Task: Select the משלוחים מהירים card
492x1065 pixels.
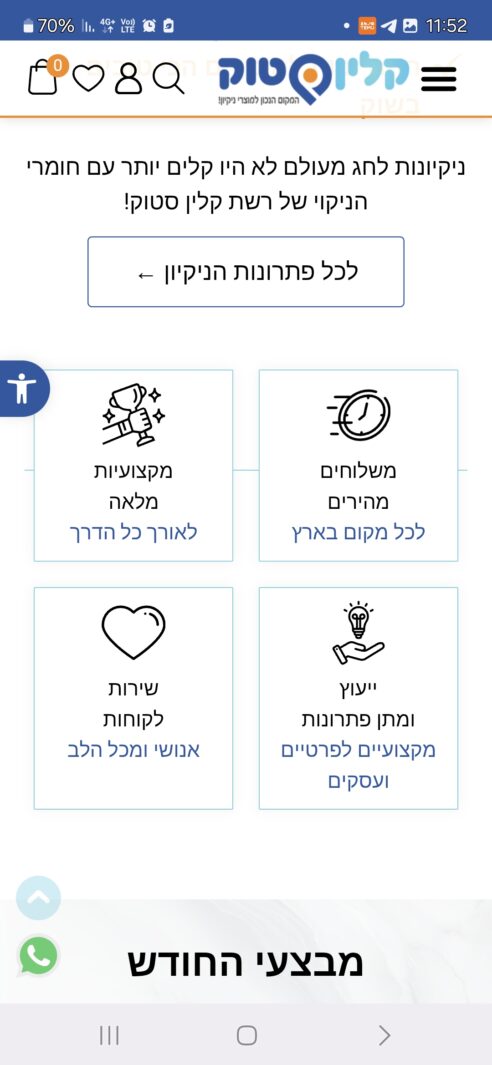Action: pos(358,465)
